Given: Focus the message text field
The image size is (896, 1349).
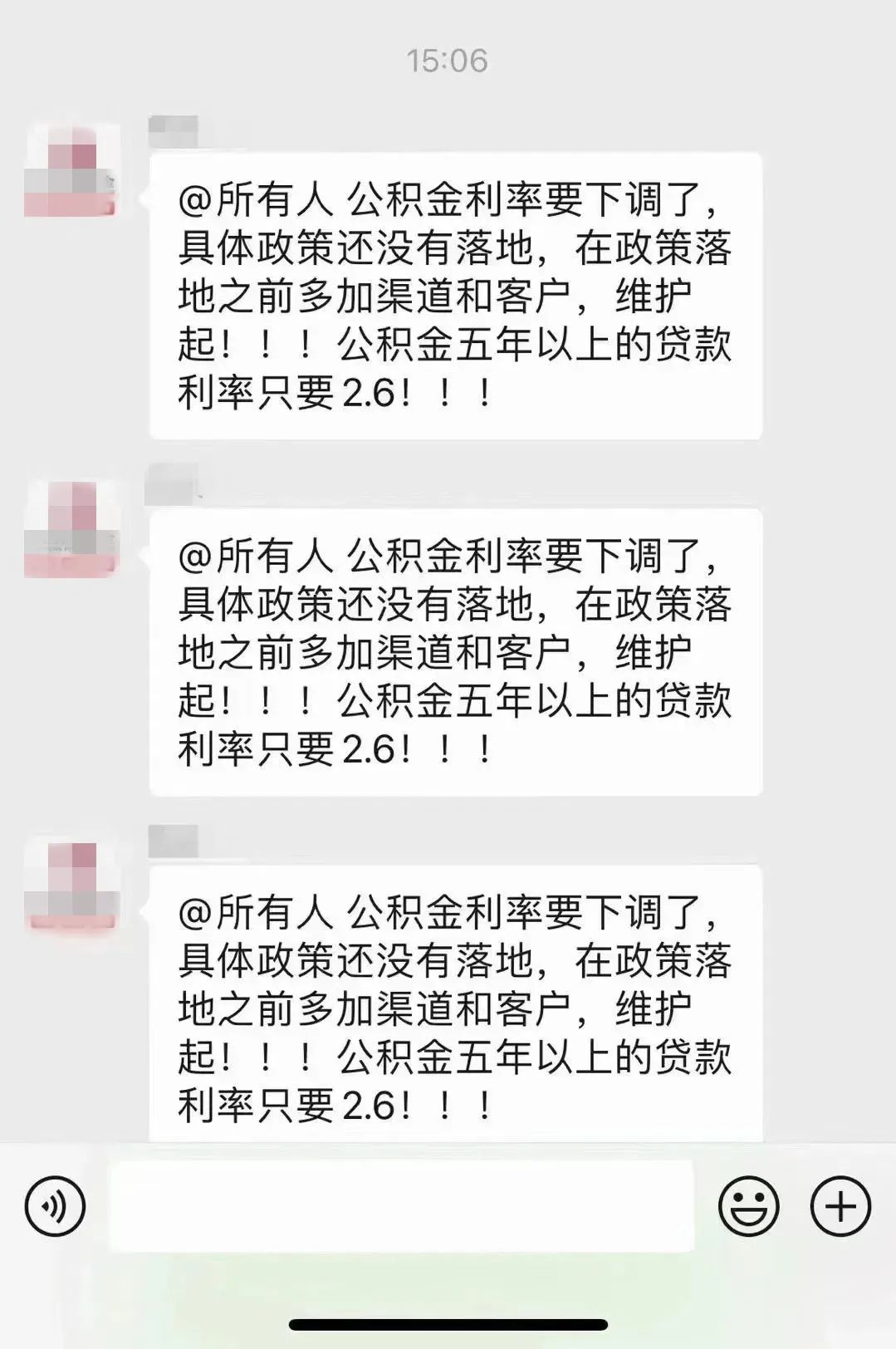Looking at the screenshot, I should tap(401, 1205).
